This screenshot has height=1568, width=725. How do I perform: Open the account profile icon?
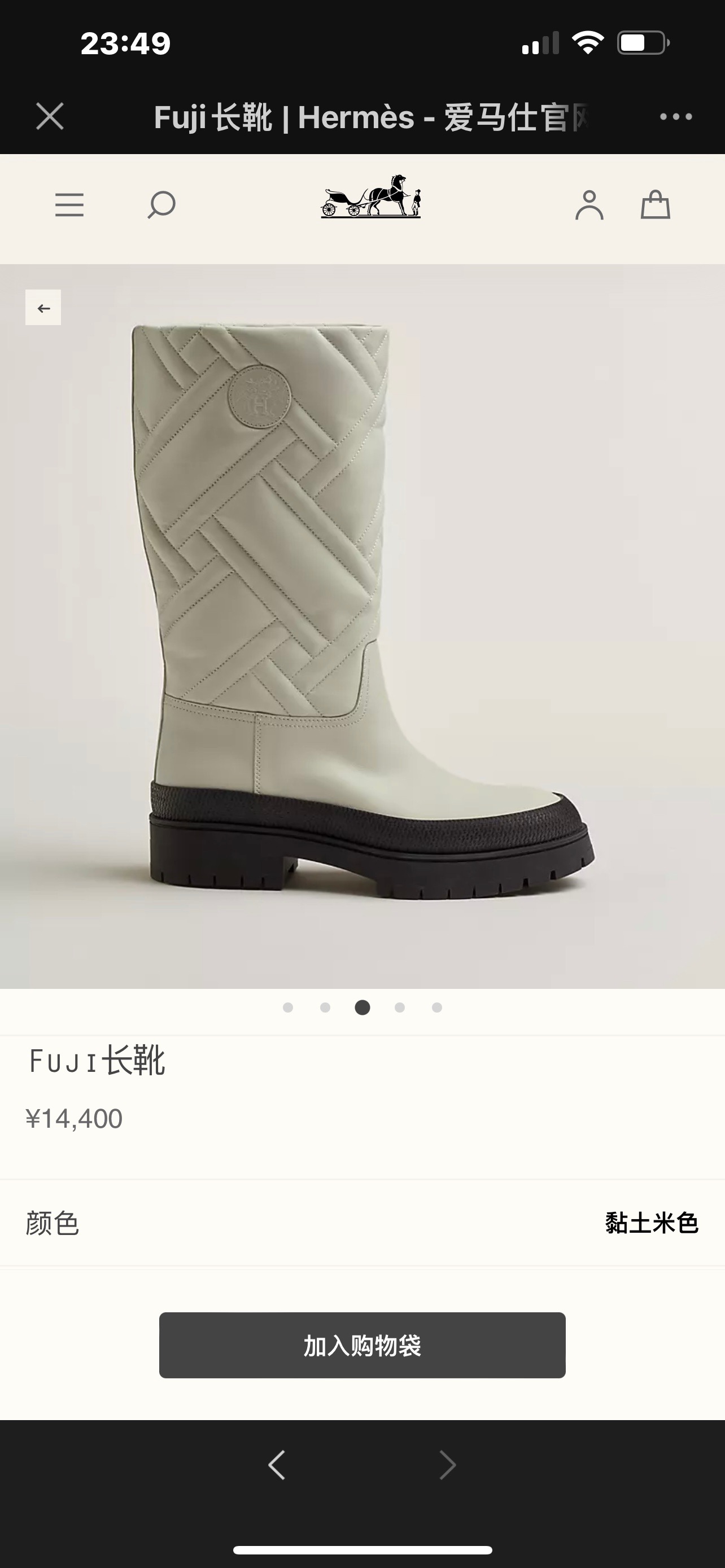(589, 204)
